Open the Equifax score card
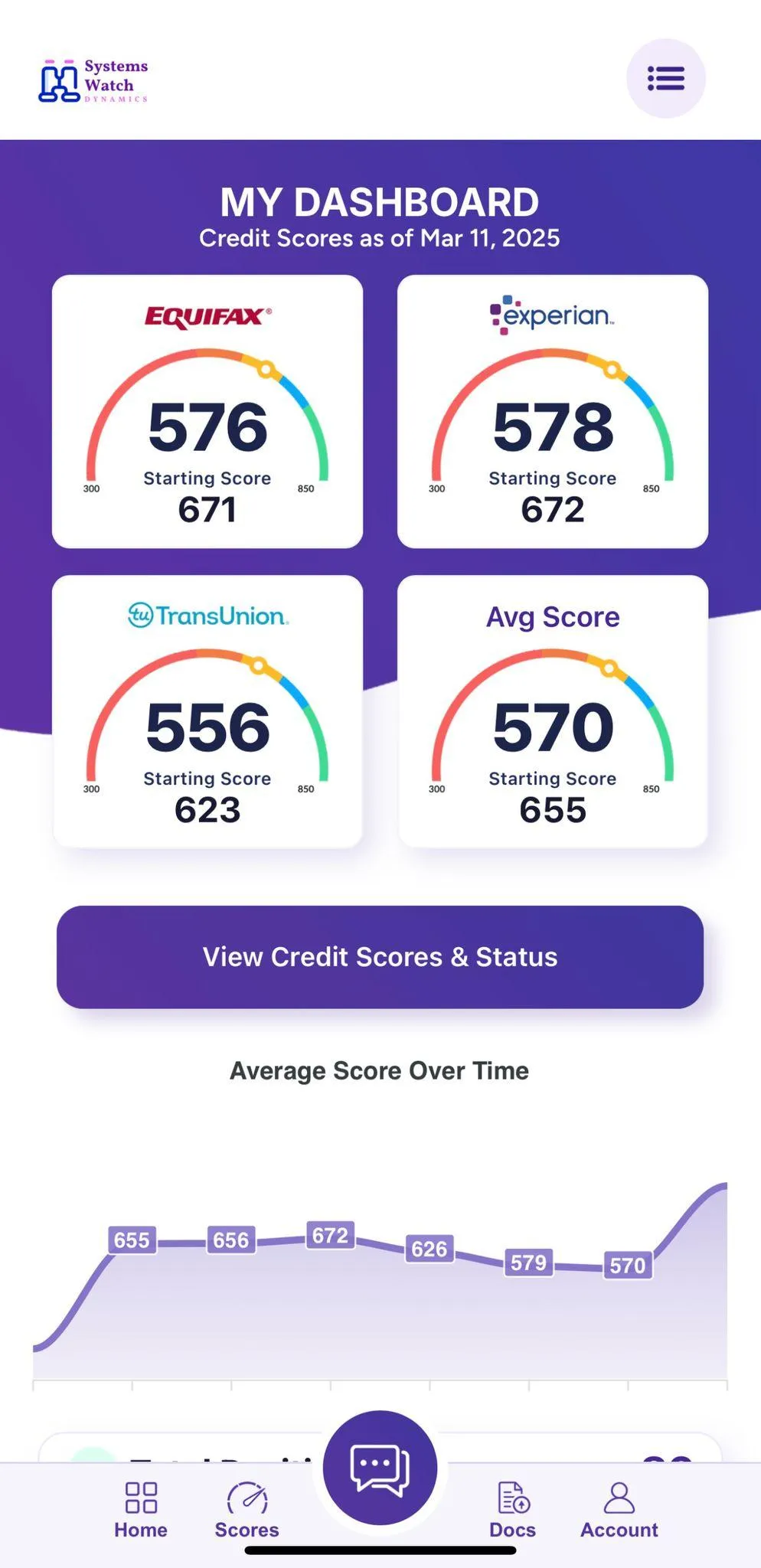 point(207,411)
